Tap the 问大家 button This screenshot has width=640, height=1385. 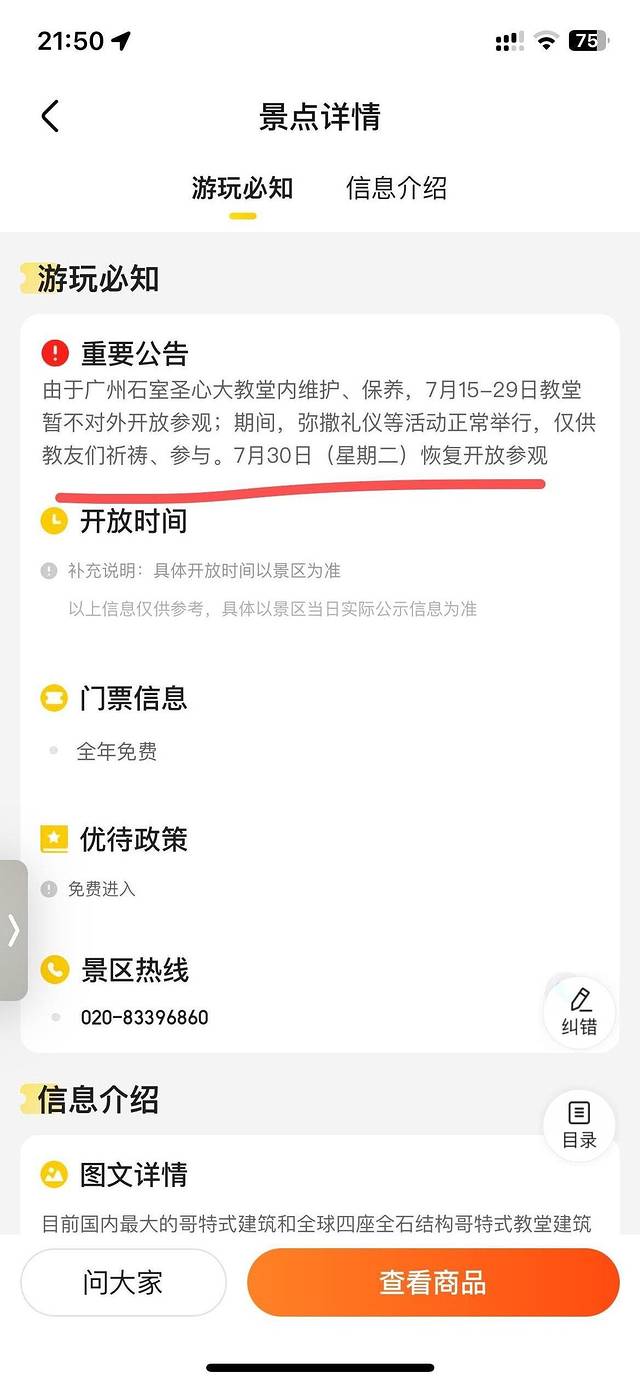pyautogui.click(x=123, y=1282)
